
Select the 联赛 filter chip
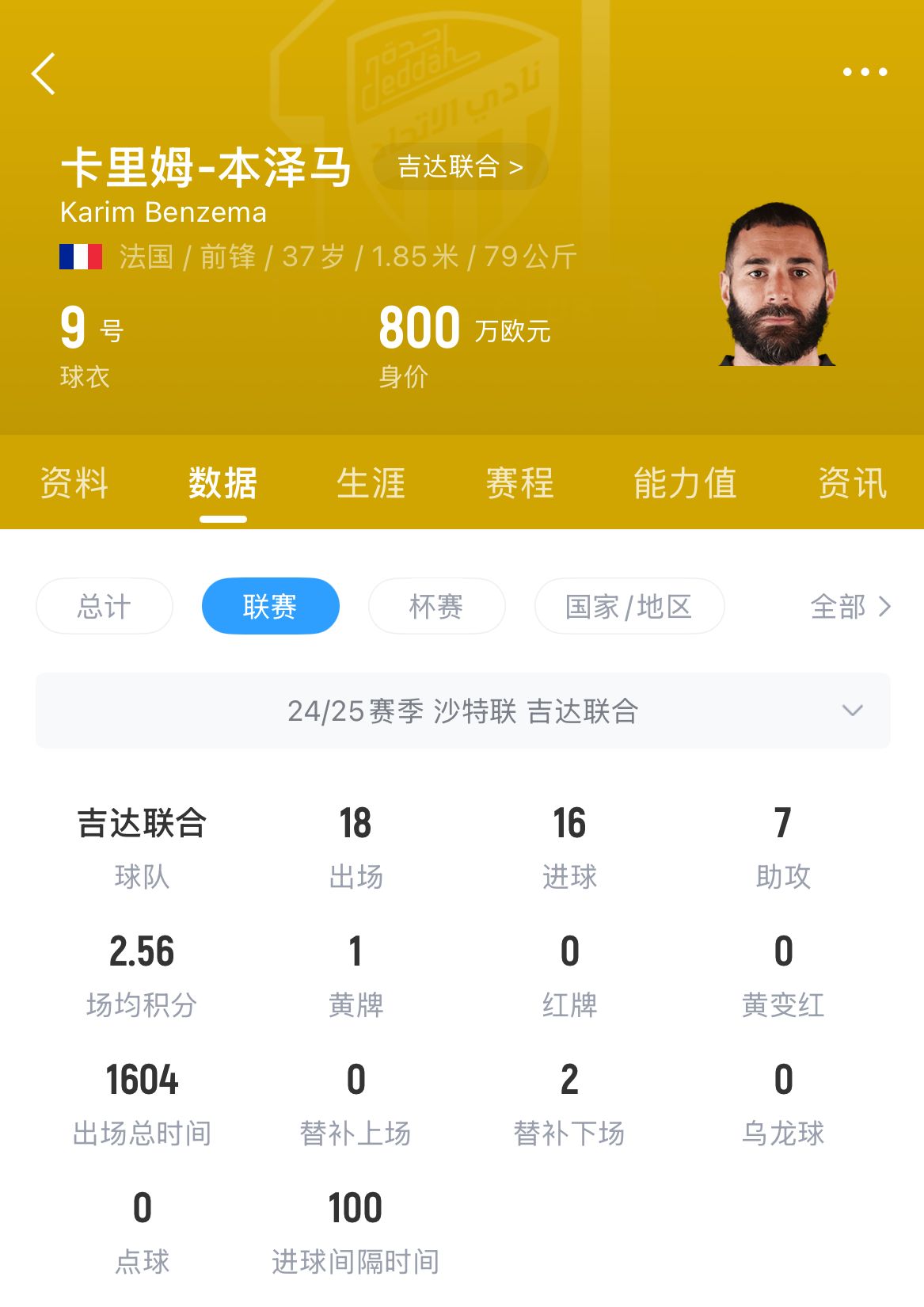pyautogui.click(x=270, y=607)
